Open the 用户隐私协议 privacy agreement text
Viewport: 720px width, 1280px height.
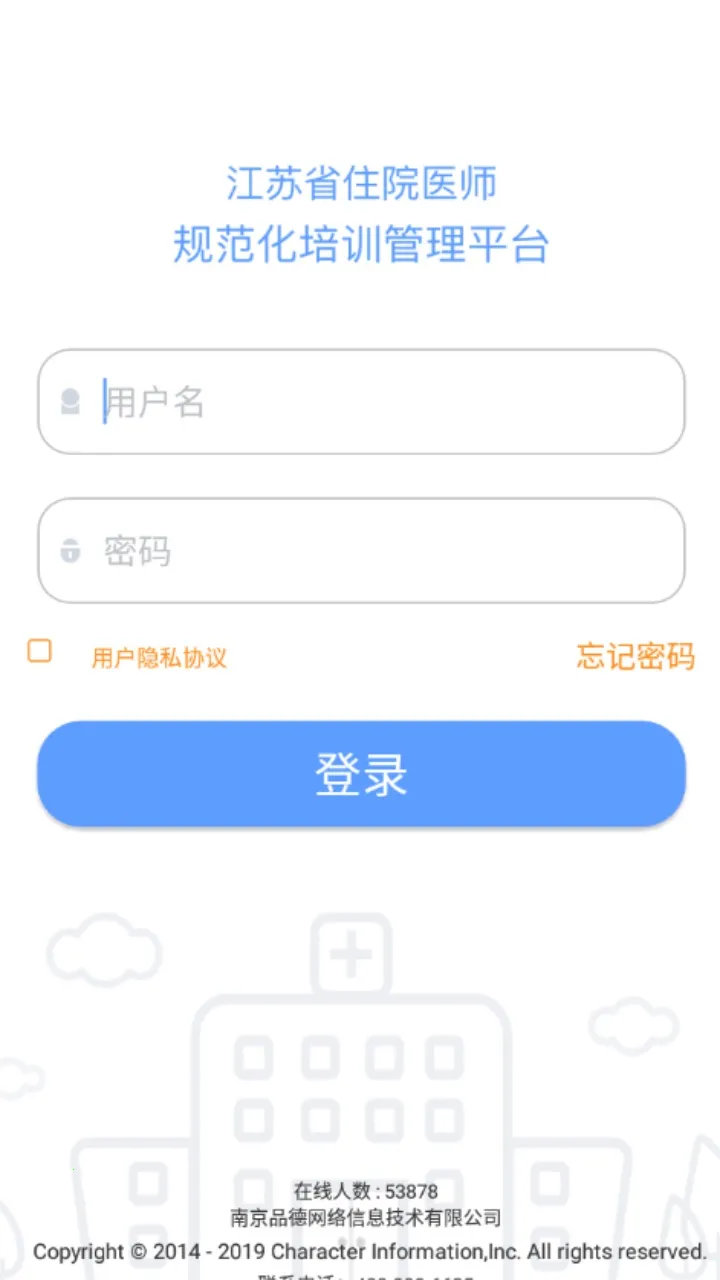click(x=160, y=658)
